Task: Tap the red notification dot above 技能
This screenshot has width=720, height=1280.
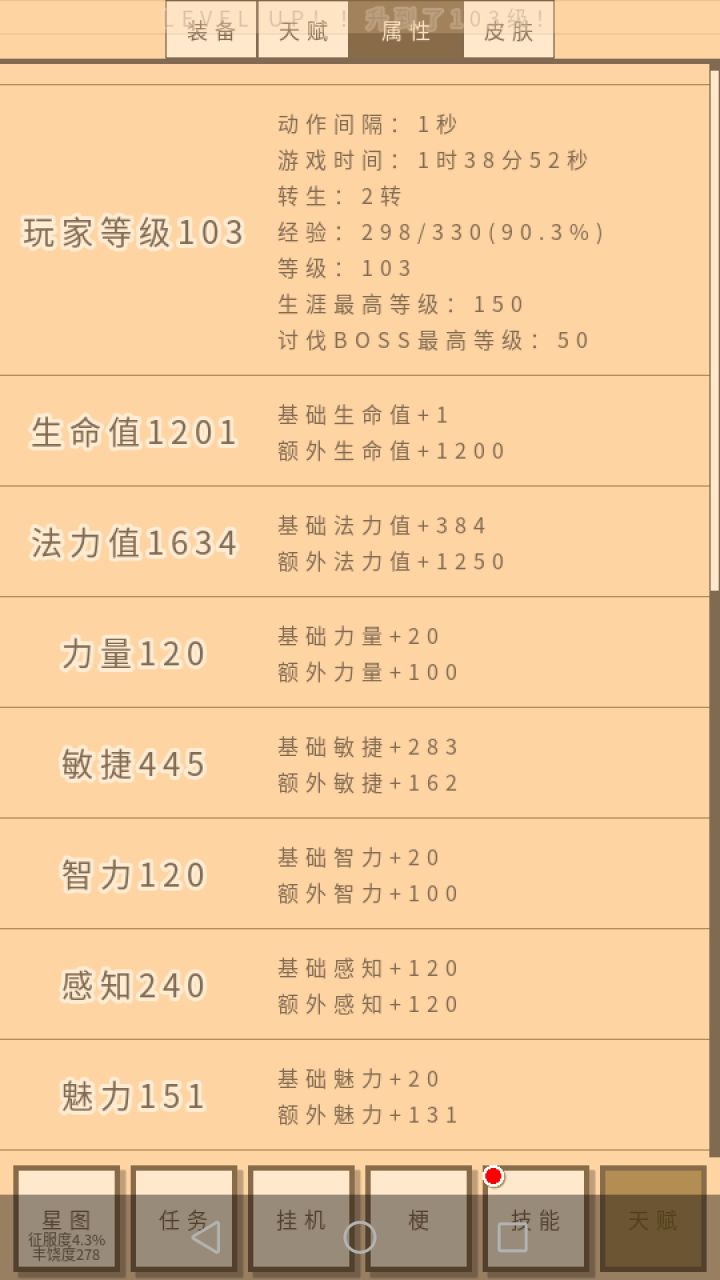Action: (492, 1177)
